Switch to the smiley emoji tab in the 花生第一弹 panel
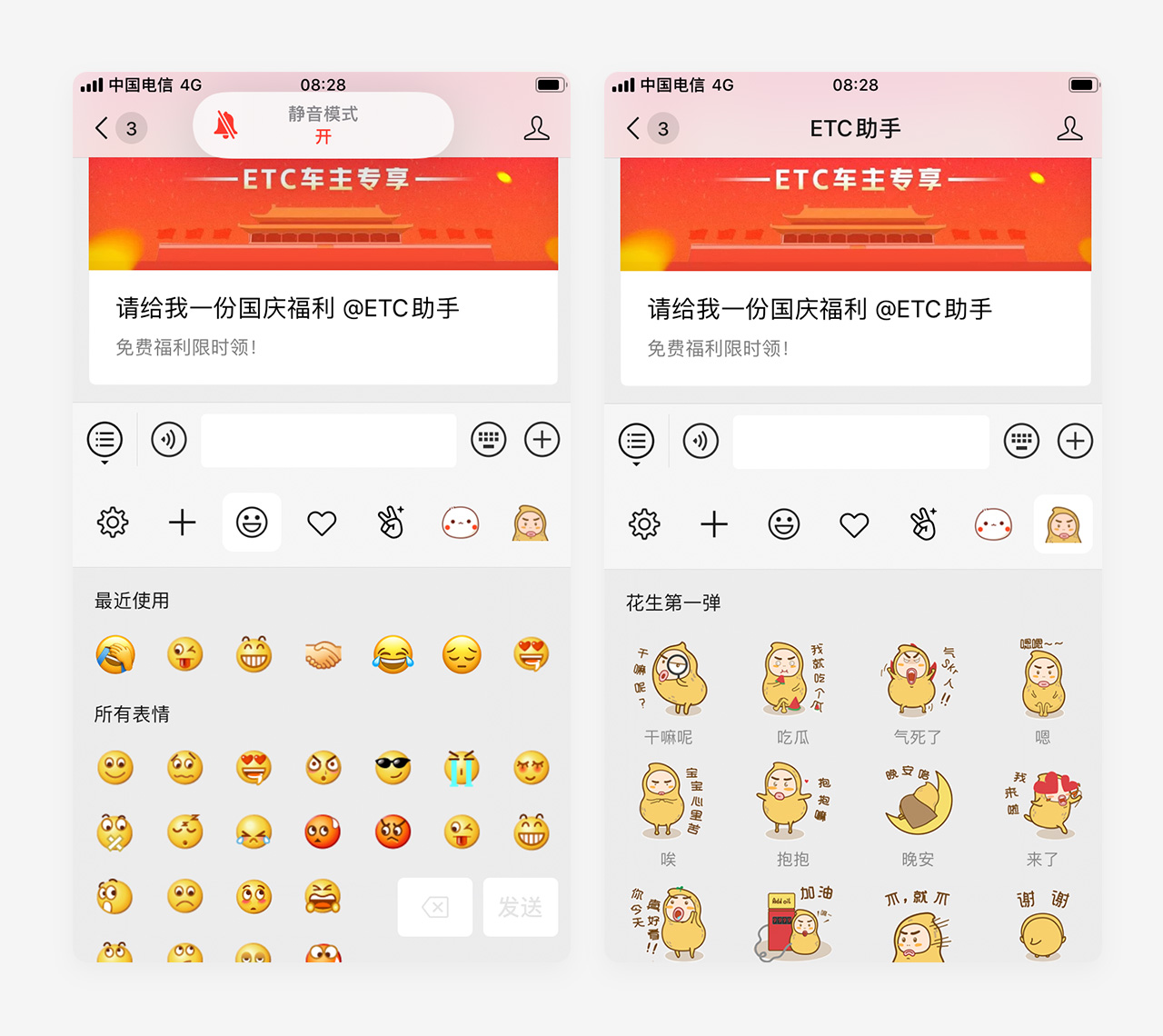This screenshot has width=1163, height=1036. [x=784, y=524]
